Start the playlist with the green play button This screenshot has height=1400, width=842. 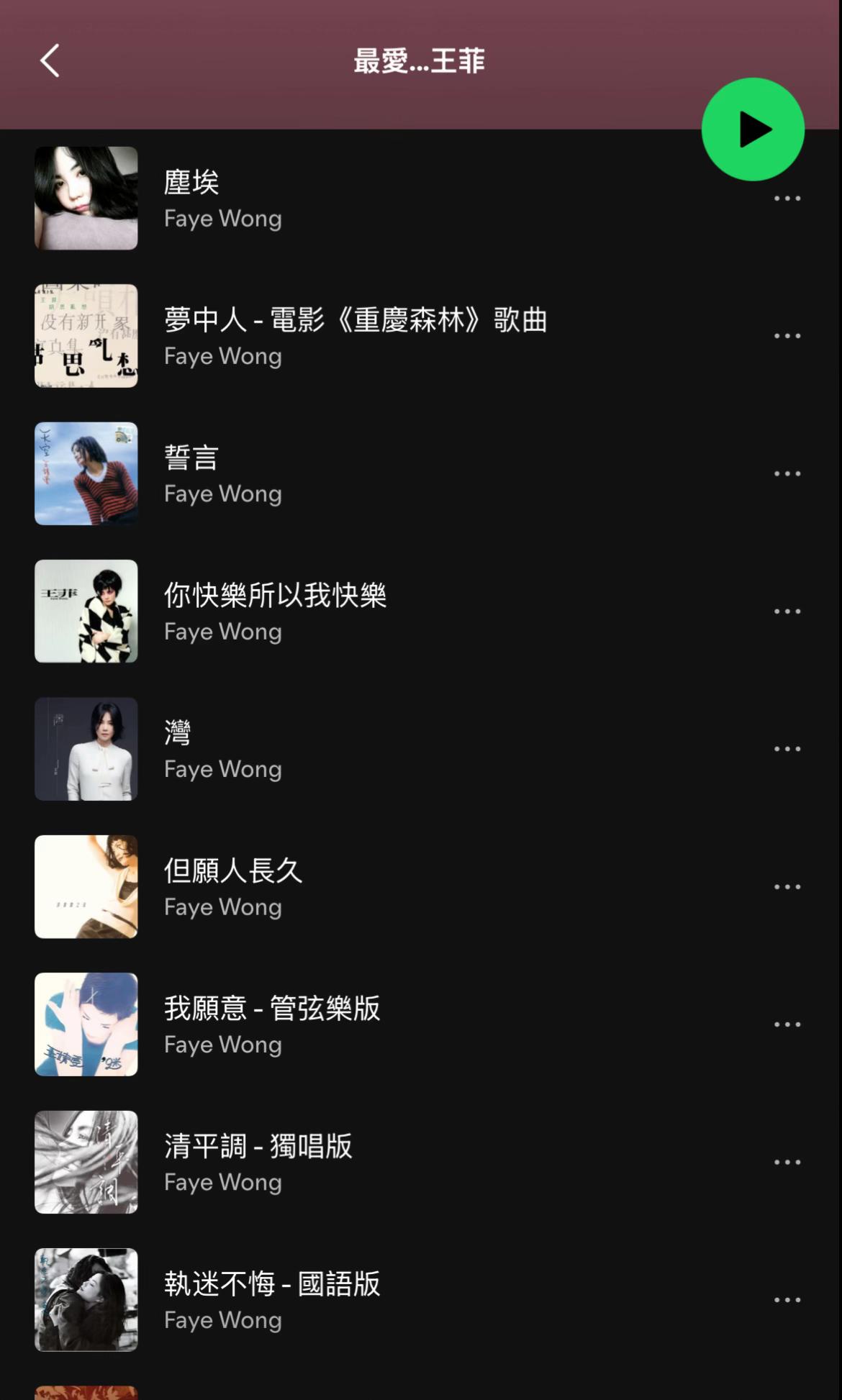[753, 129]
